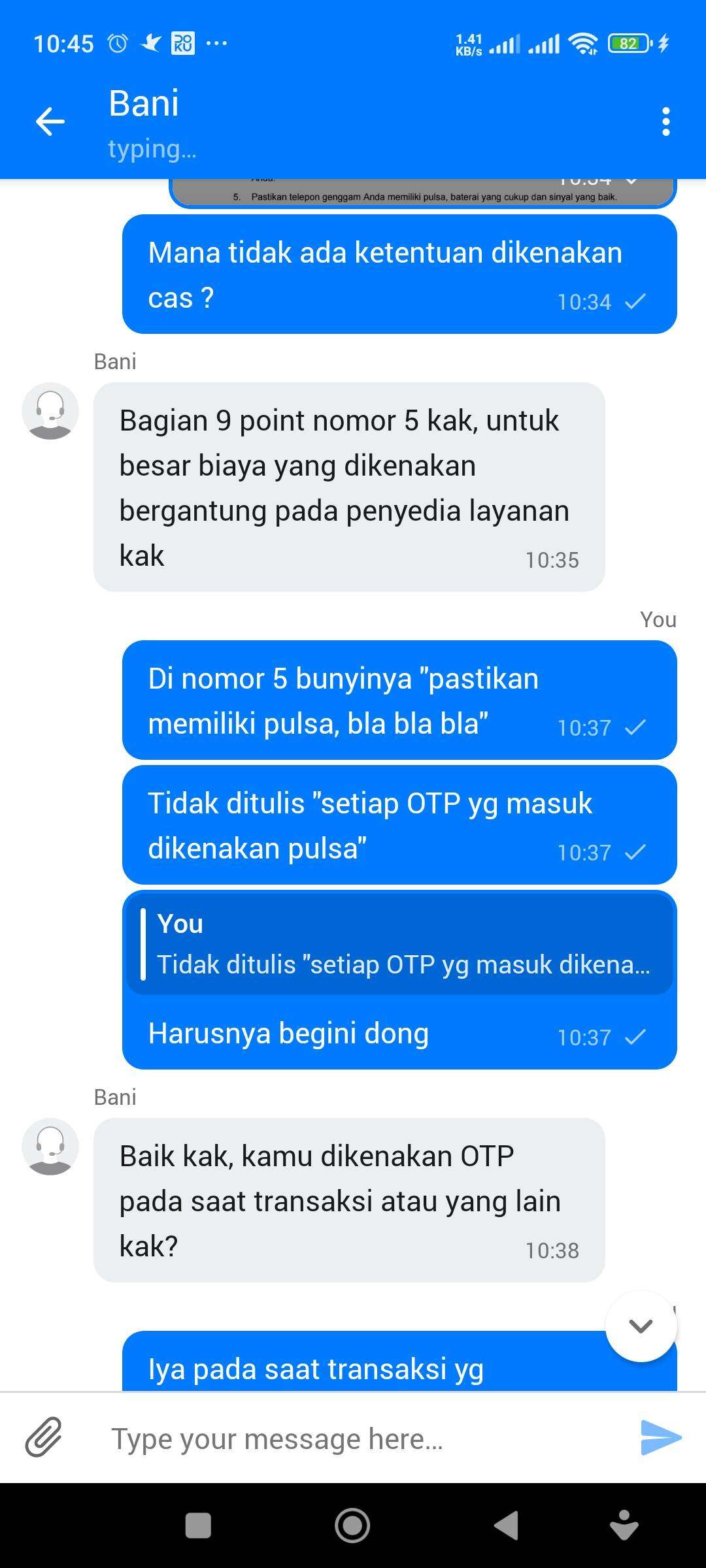Viewport: 706px width, 1568px height.
Task: Open the quoted reply 'Tidak ditulis setiap OTP'
Action: tap(400, 944)
